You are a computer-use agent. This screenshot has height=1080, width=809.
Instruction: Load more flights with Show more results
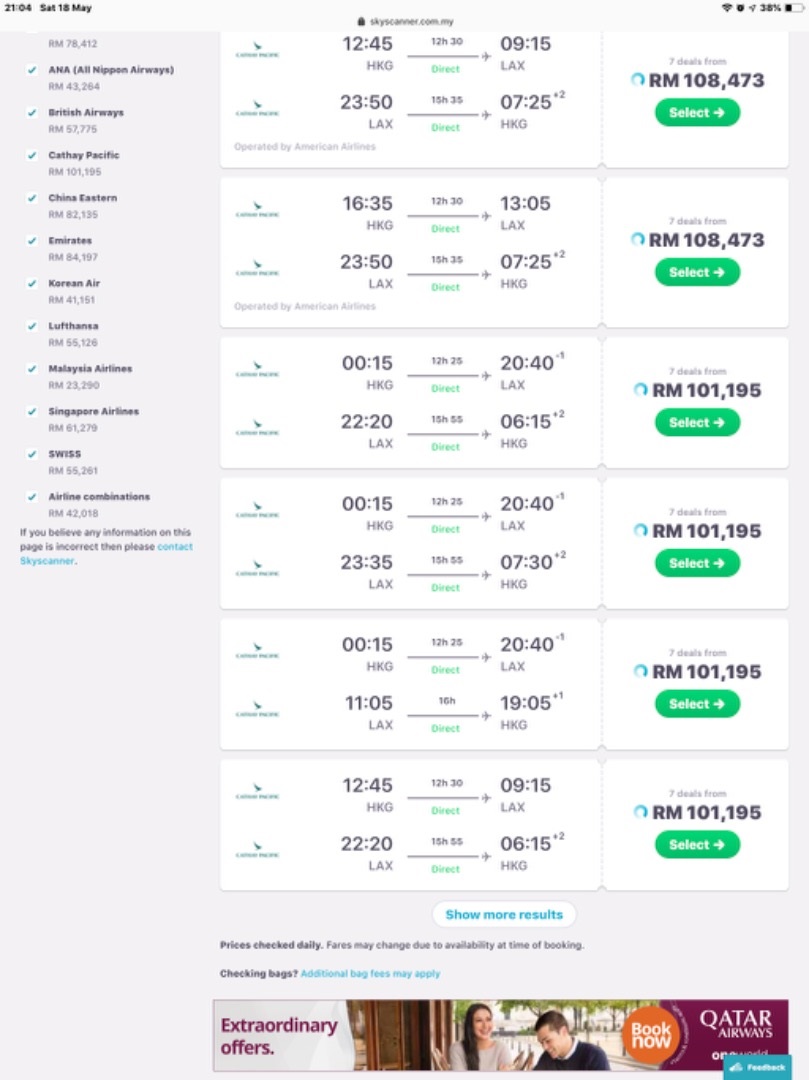tap(504, 914)
